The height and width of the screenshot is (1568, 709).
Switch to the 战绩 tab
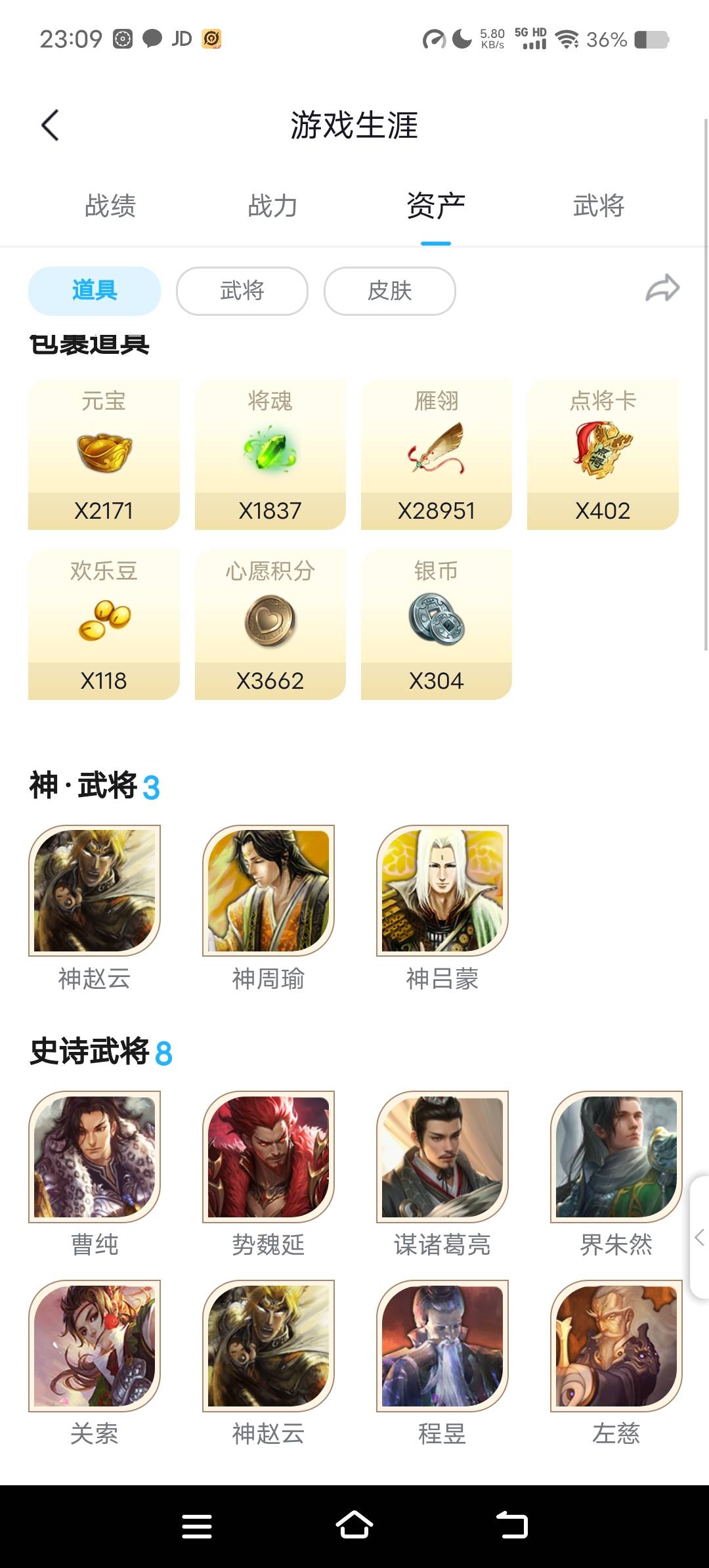tap(110, 206)
